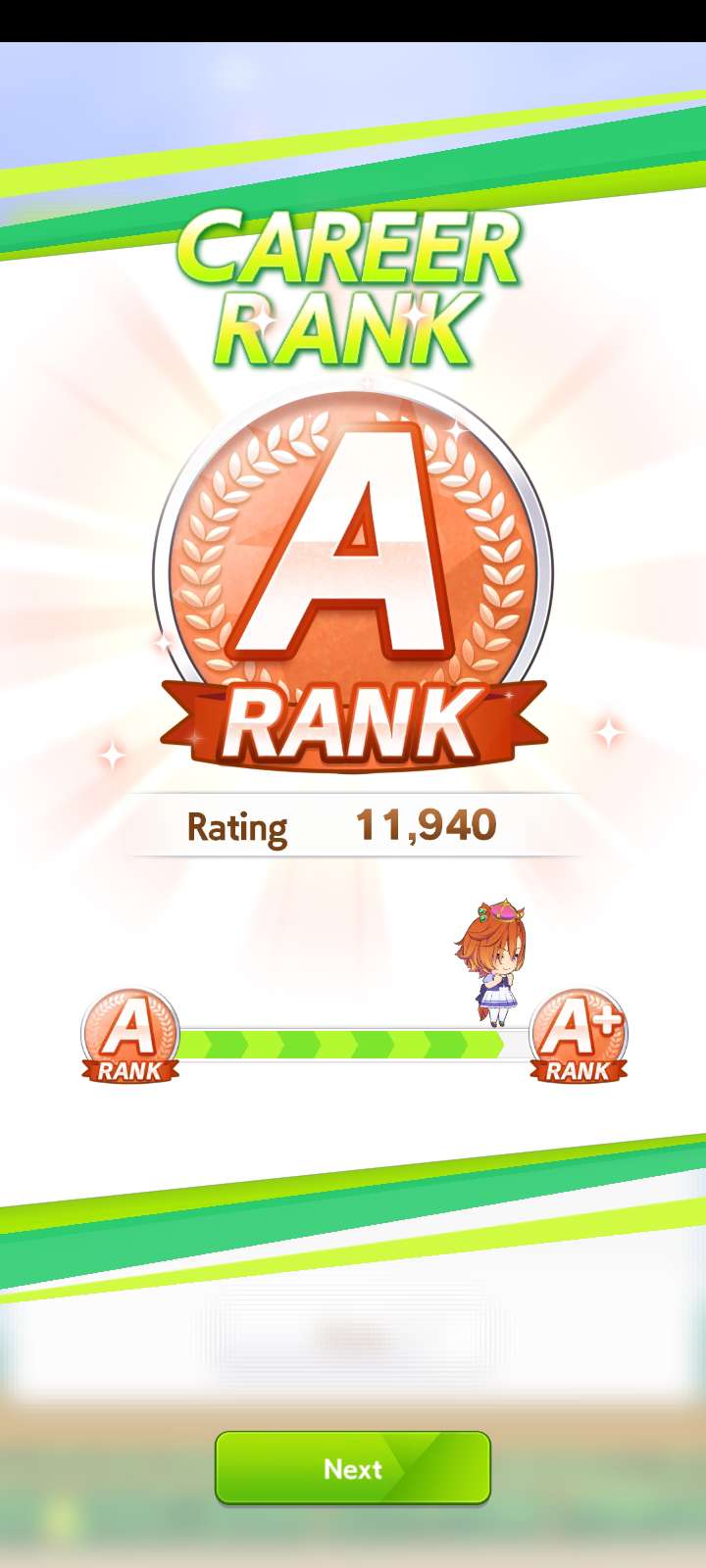Image resolution: width=706 pixels, height=1568 pixels.
Task: Tap the green Next button
Action: point(353,1467)
